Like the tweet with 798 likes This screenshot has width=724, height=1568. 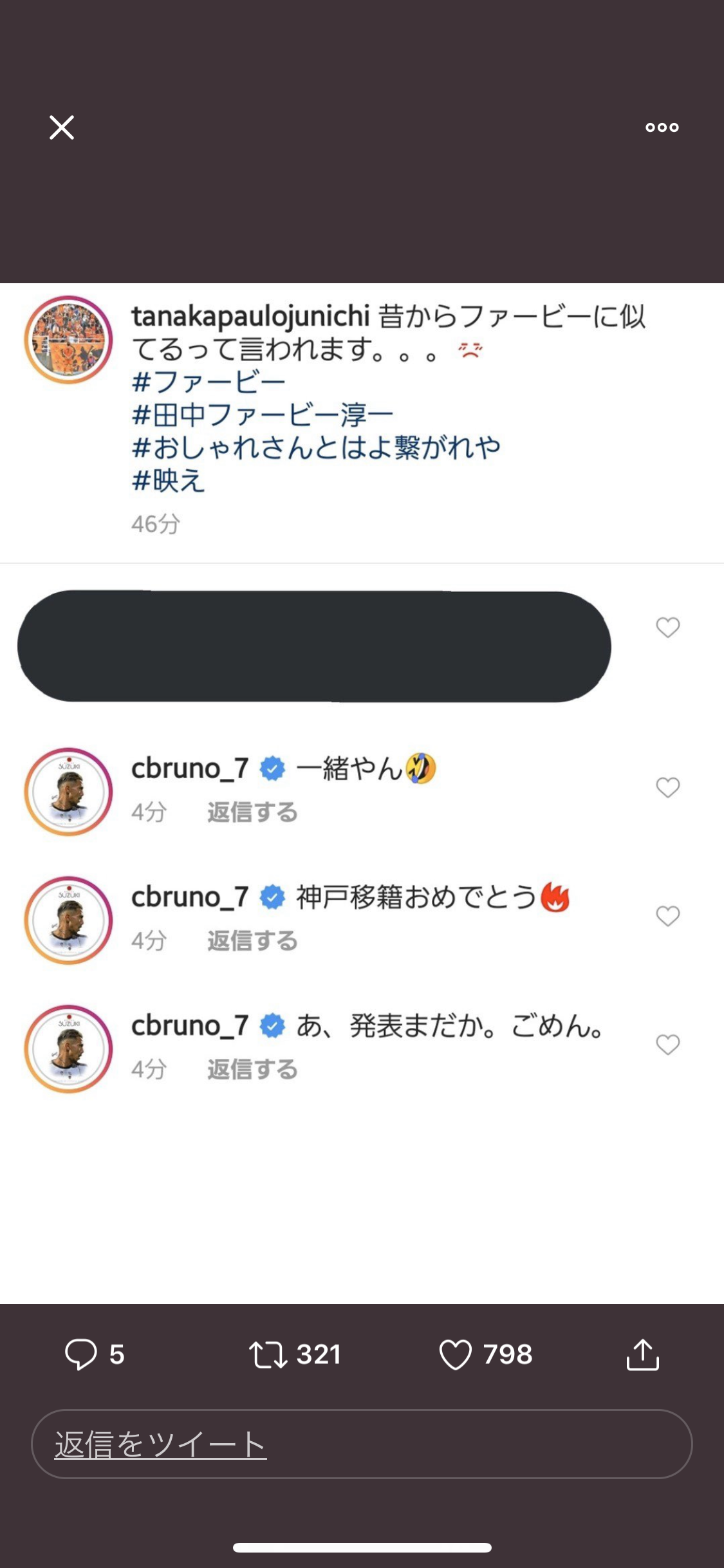456,1354
